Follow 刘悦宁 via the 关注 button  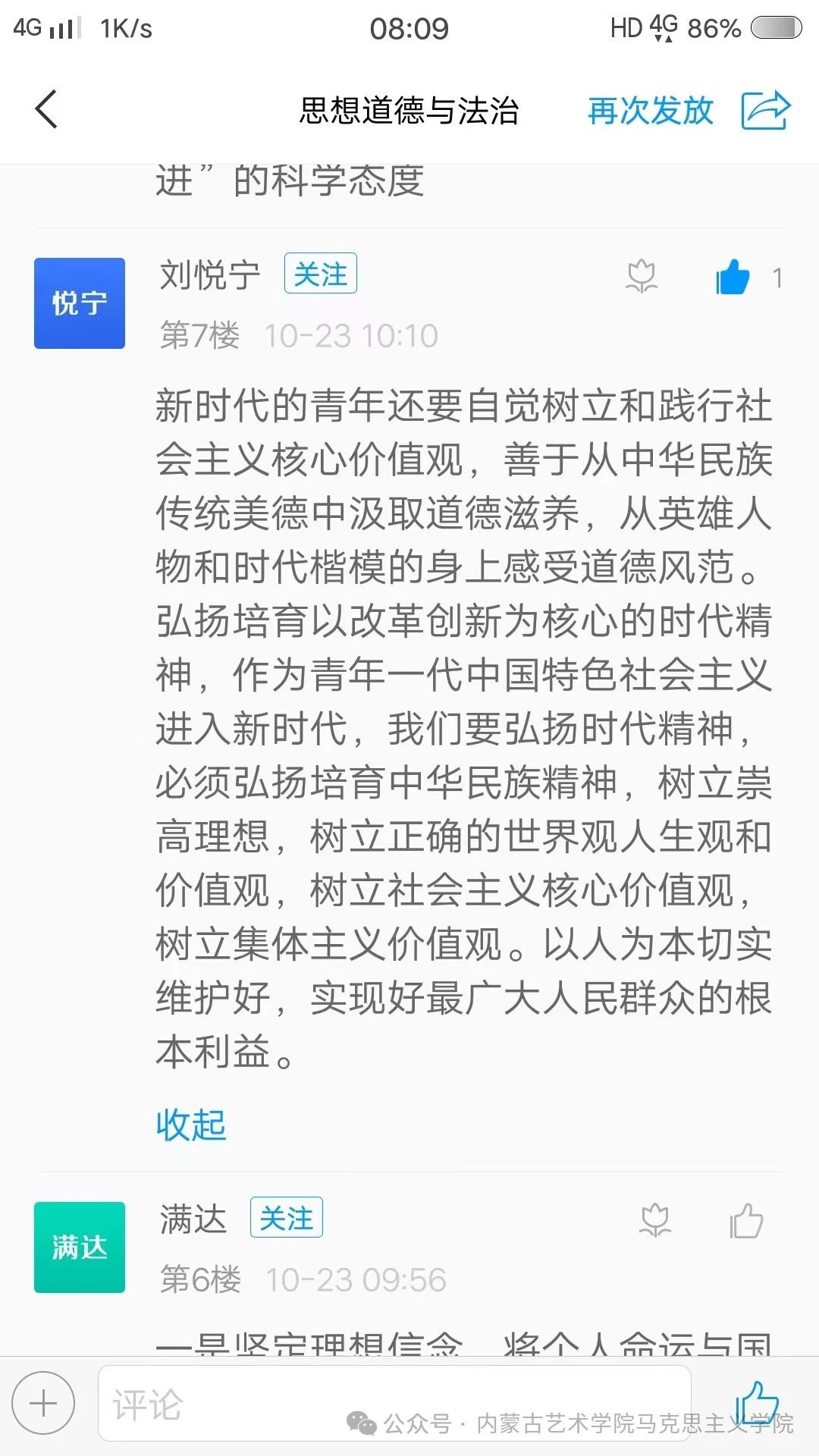point(320,274)
